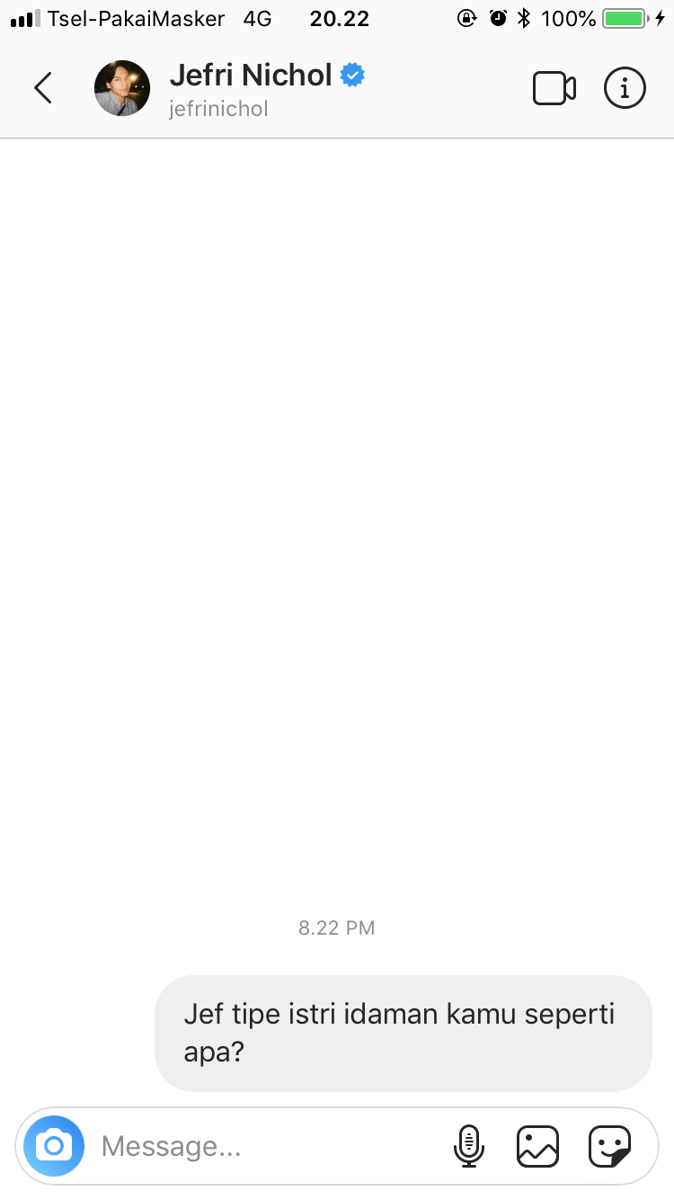Open the camera from message bar
674x1200 pixels.
(54, 1145)
